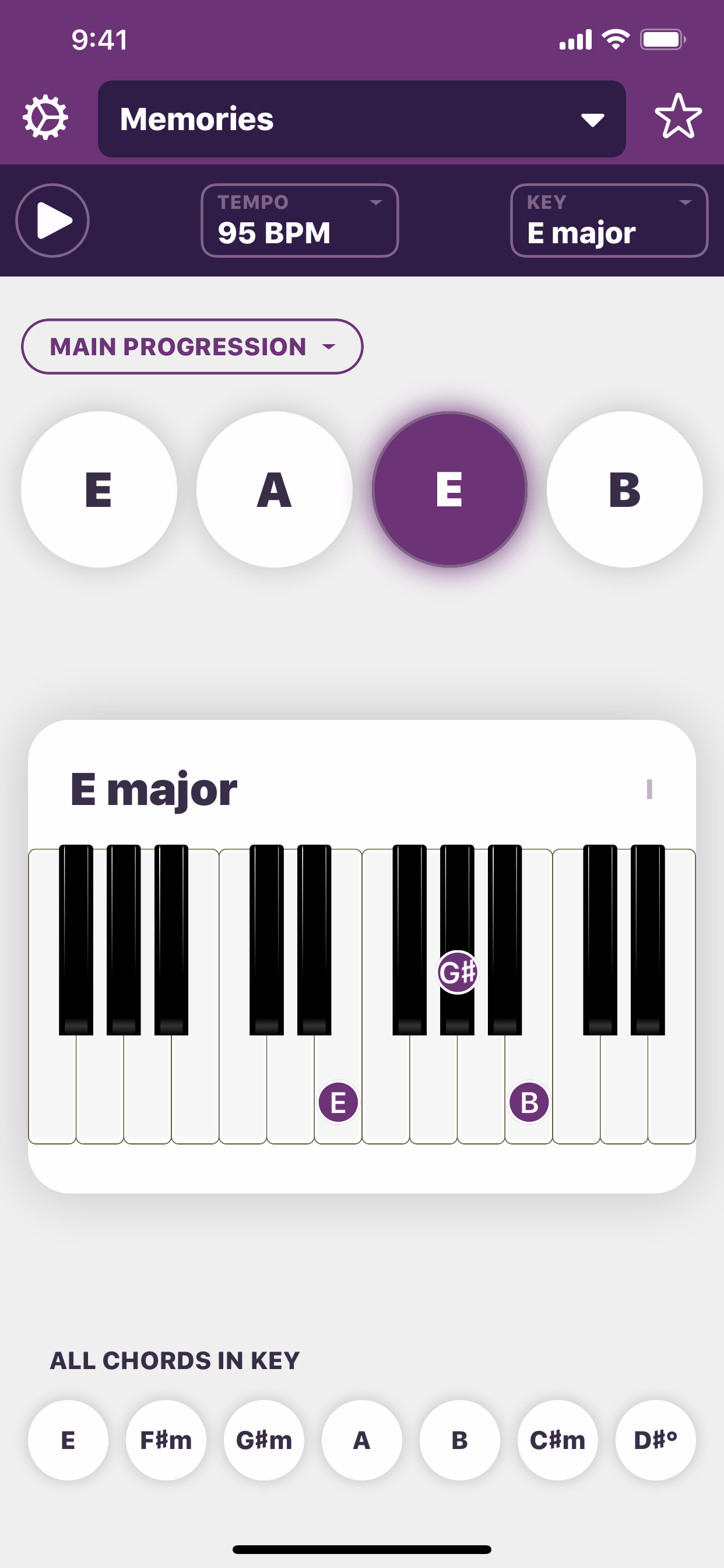Tap the G# key on the piano

[x=458, y=971]
